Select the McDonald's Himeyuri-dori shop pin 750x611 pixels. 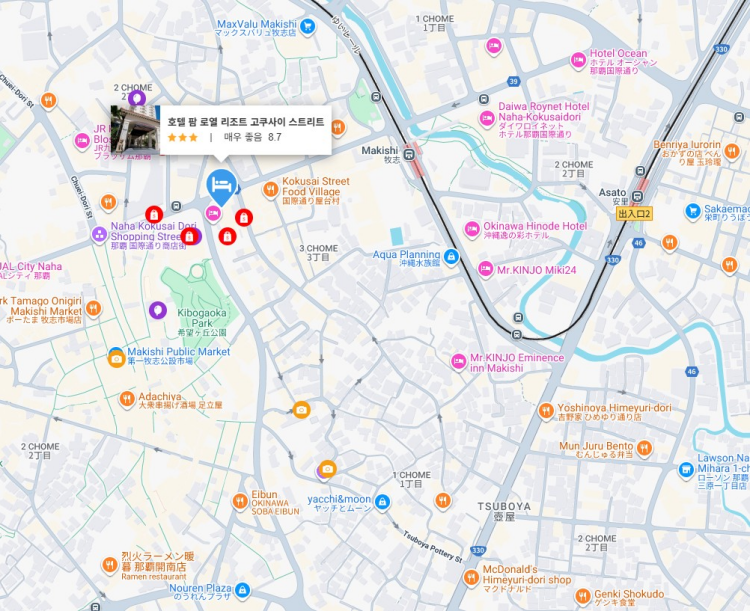471,577
